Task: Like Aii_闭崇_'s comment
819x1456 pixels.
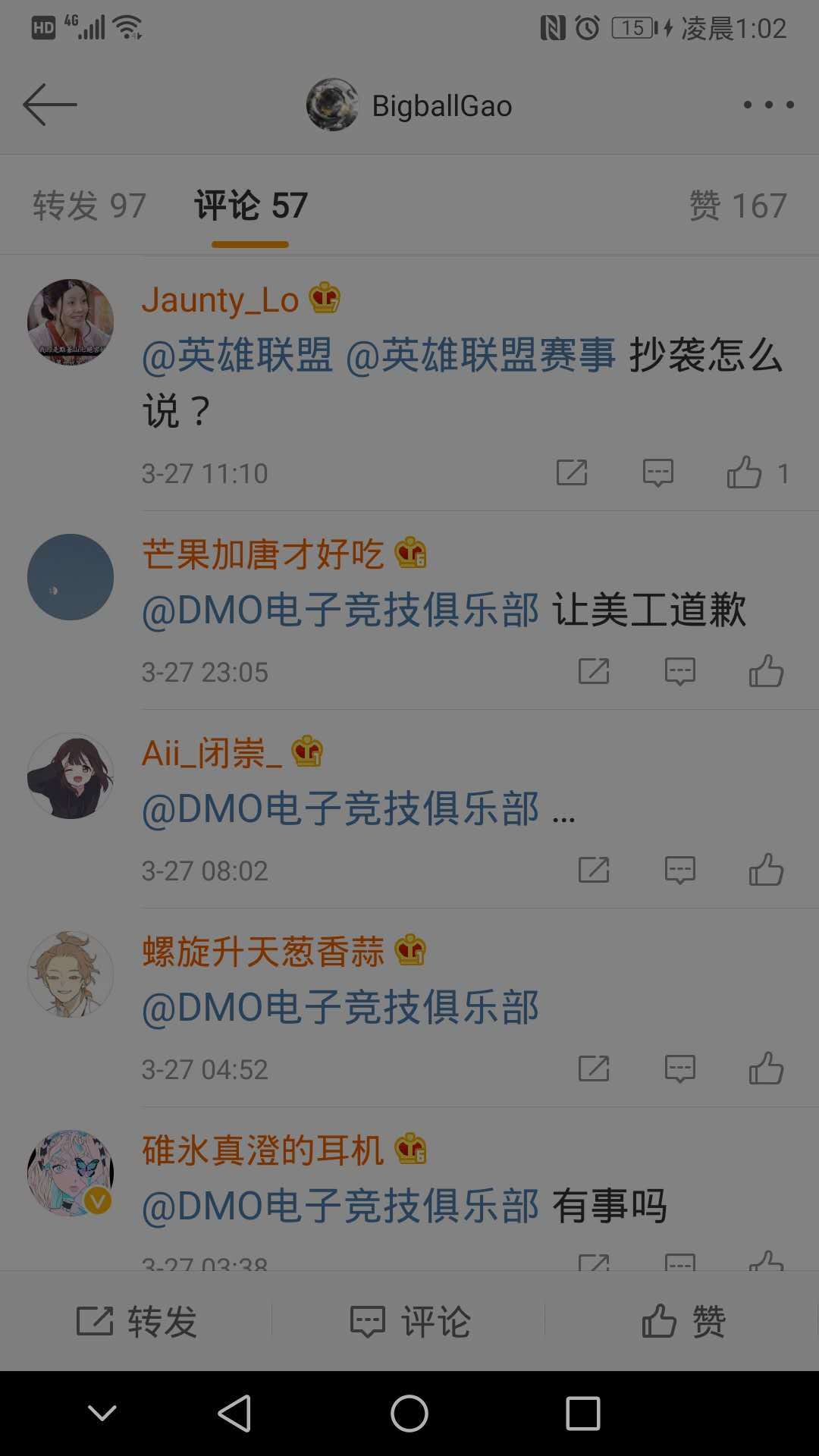Action: (766, 871)
